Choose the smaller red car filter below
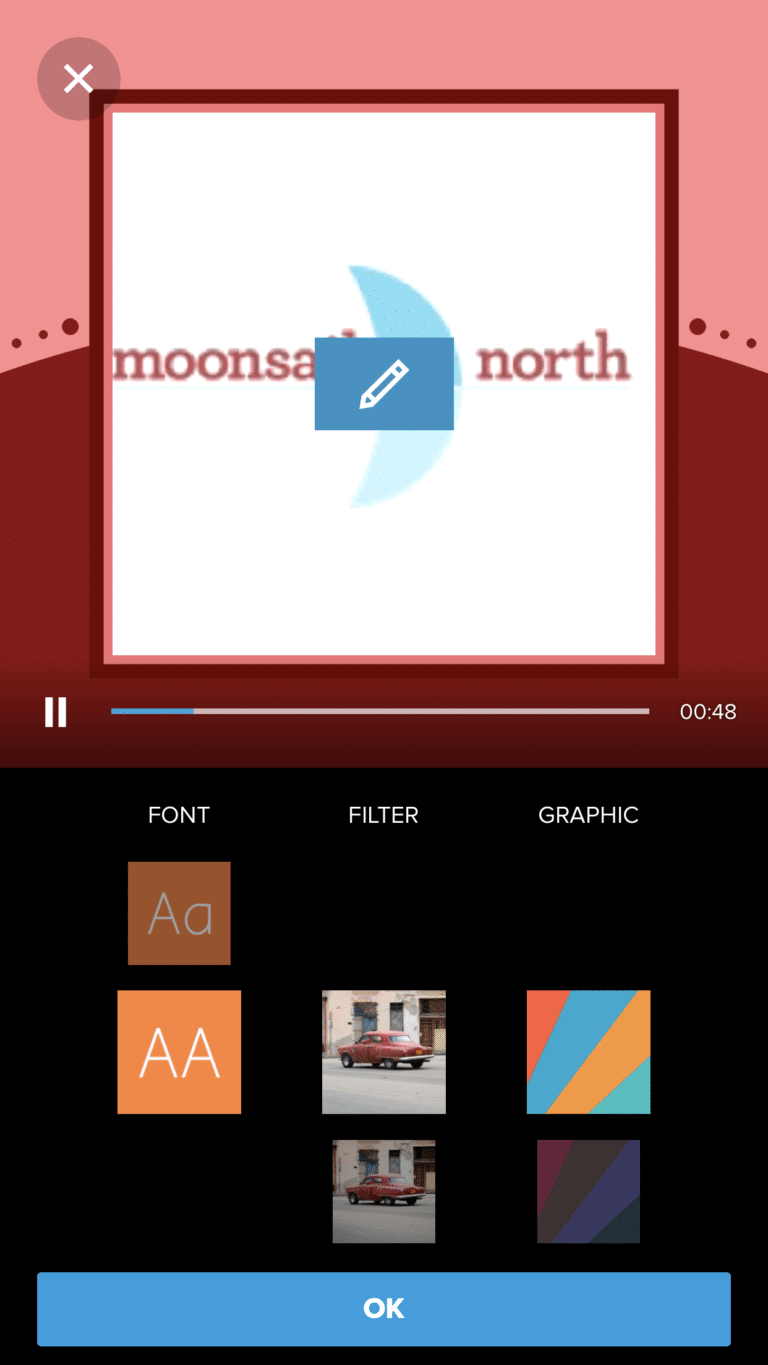 tap(384, 1191)
